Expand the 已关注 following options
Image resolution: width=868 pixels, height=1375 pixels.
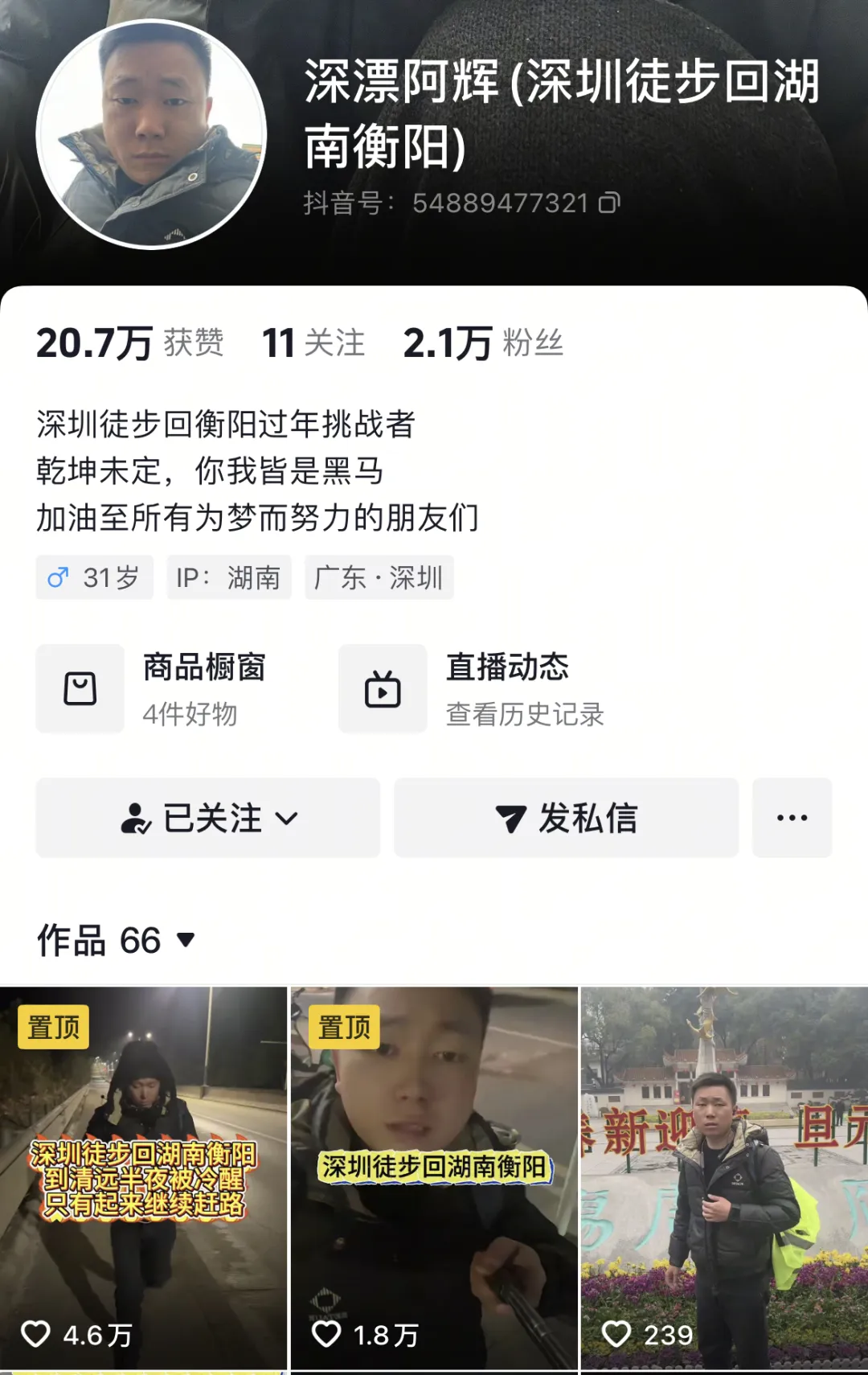click(x=208, y=818)
